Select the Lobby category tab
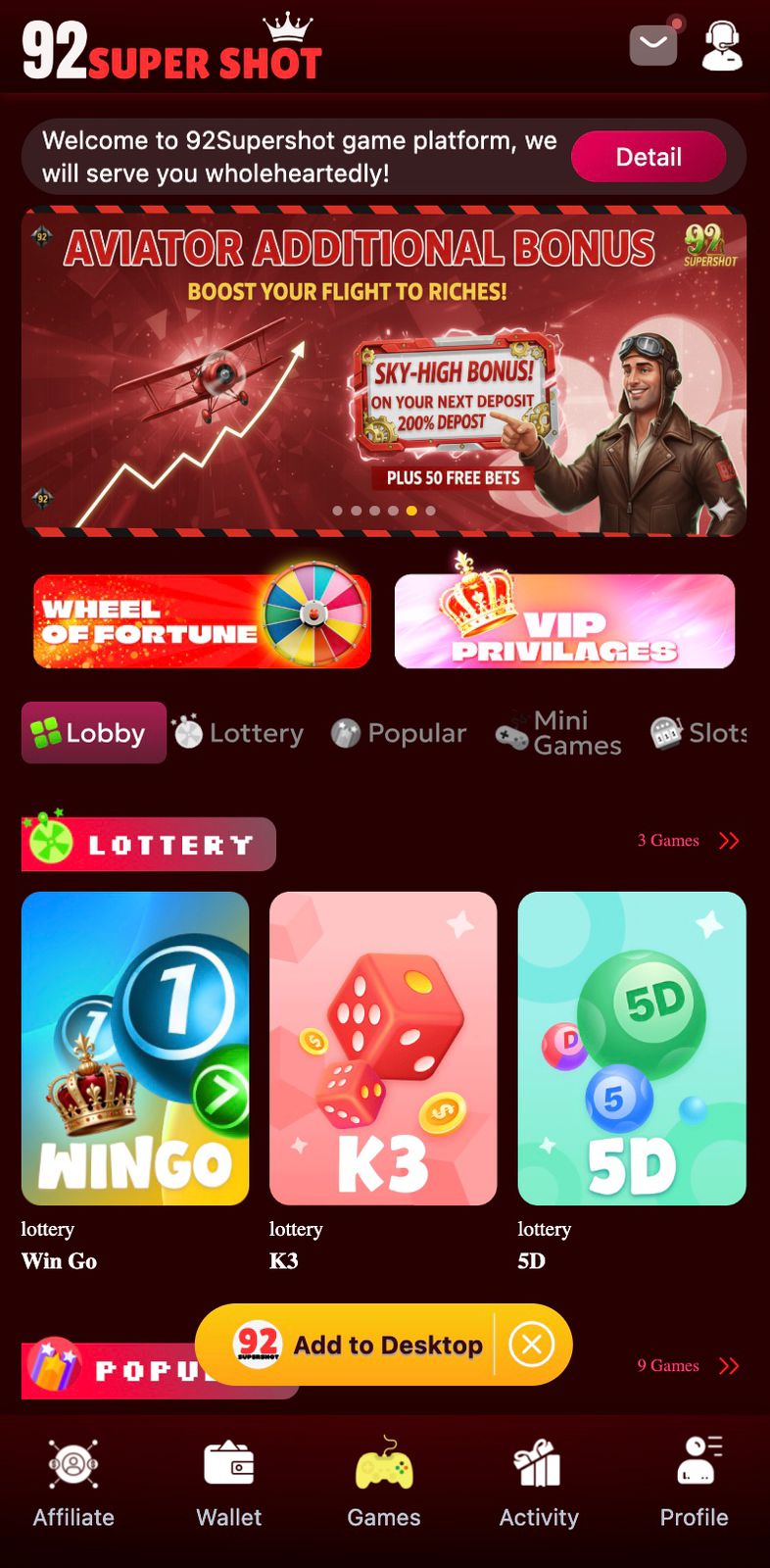The height and width of the screenshot is (1568, 770). pyautogui.click(x=93, y=733)
